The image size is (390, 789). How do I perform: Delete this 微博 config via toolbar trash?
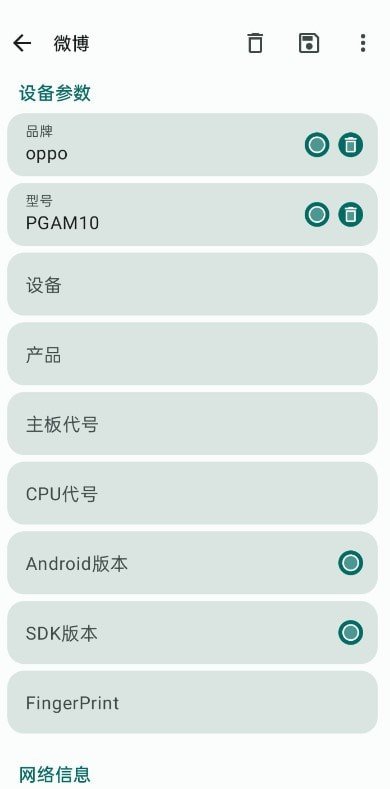(255, 43)
